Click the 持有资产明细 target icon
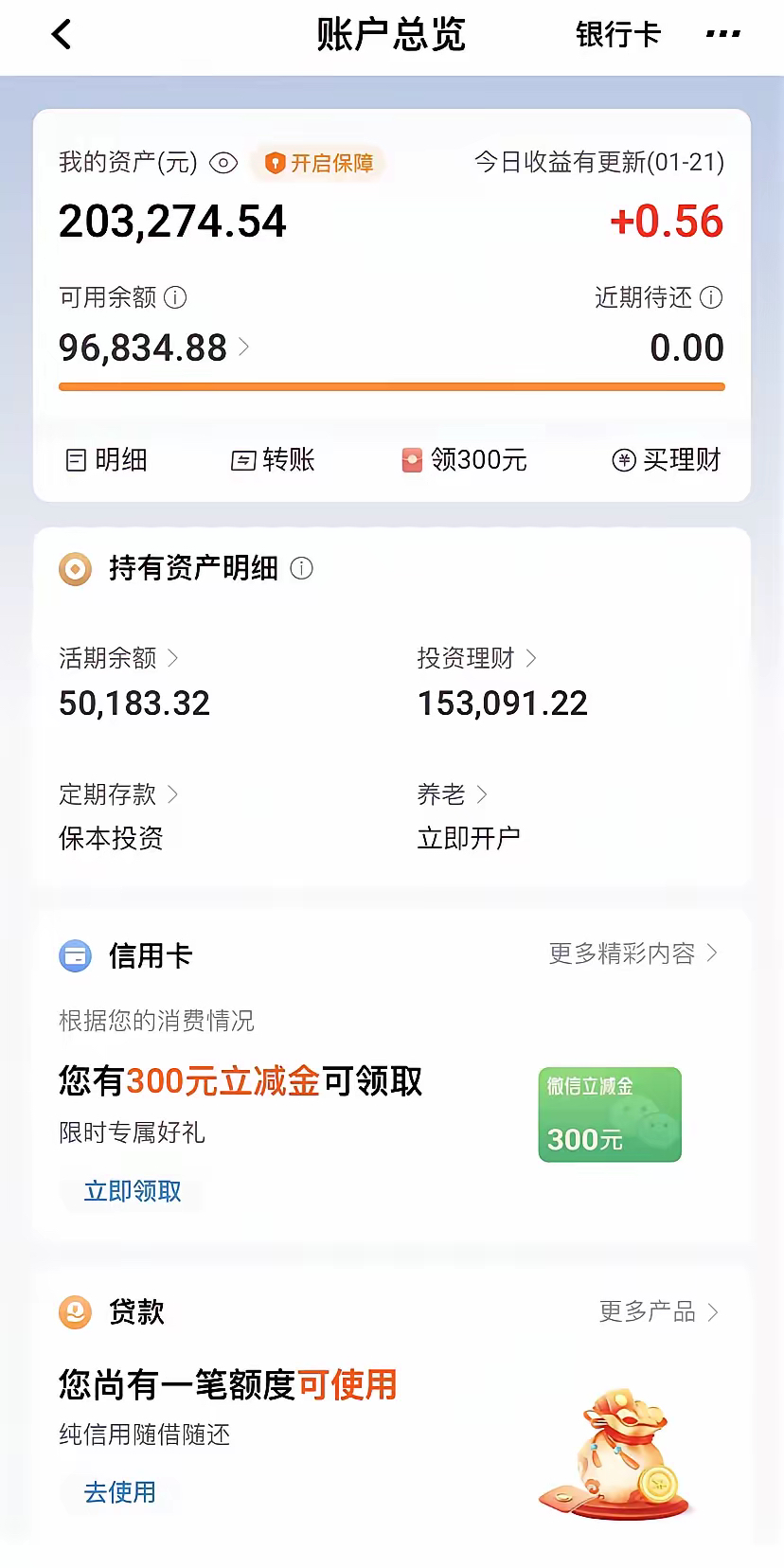The height and width of the screenshot is (1568, 784). (x=76, y=569)
